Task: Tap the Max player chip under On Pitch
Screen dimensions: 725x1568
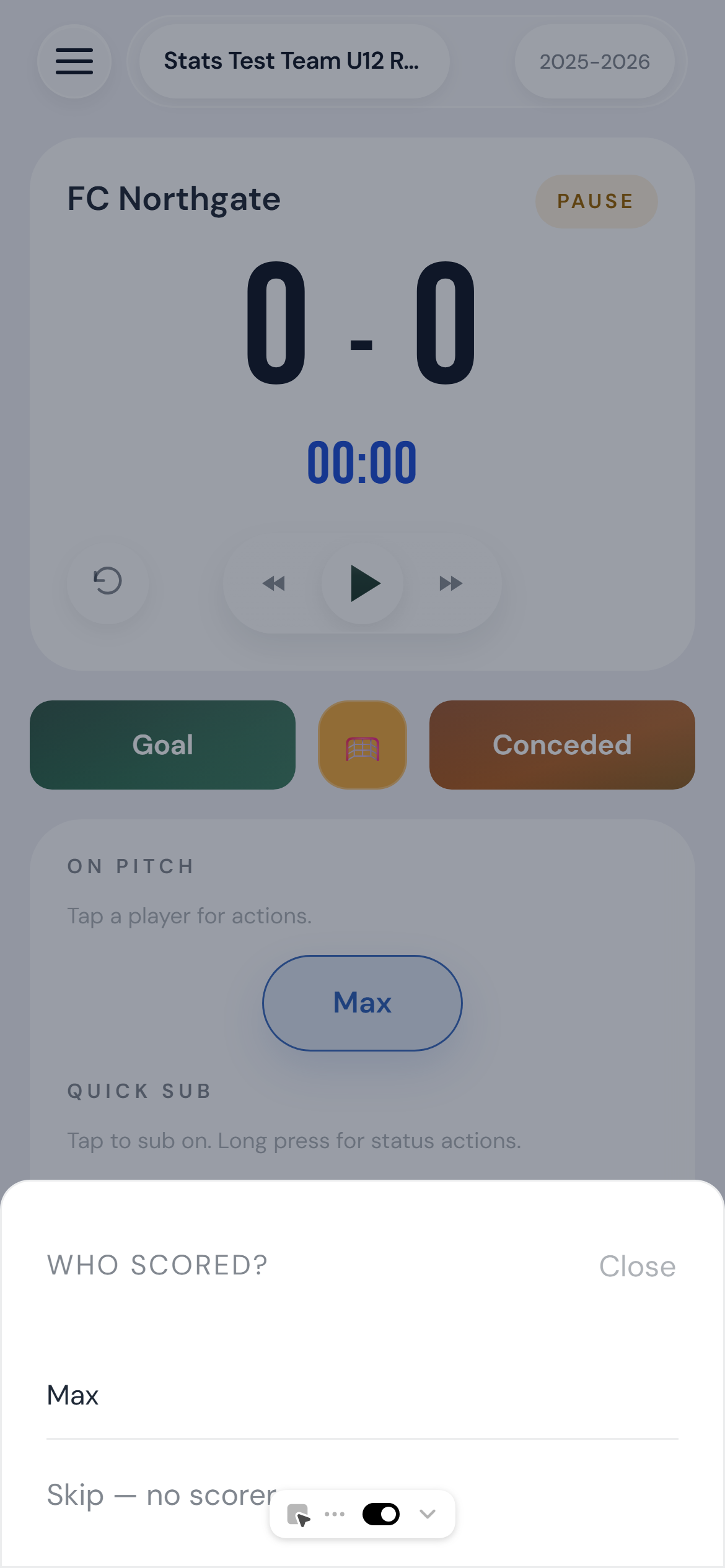Action: 362,1002
